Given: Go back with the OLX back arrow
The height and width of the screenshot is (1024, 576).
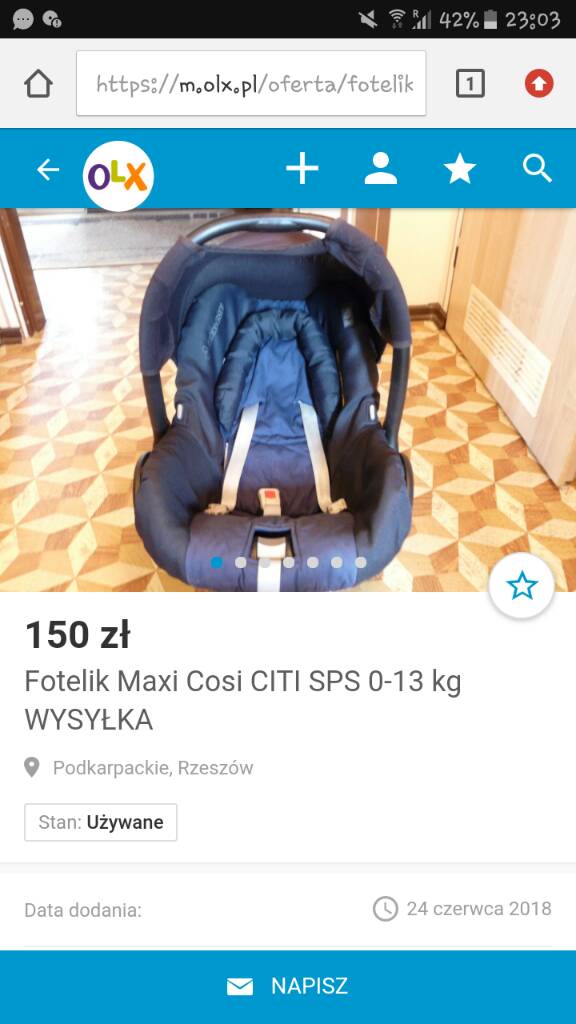Looking at the screenshot, I should coord(48,170).
